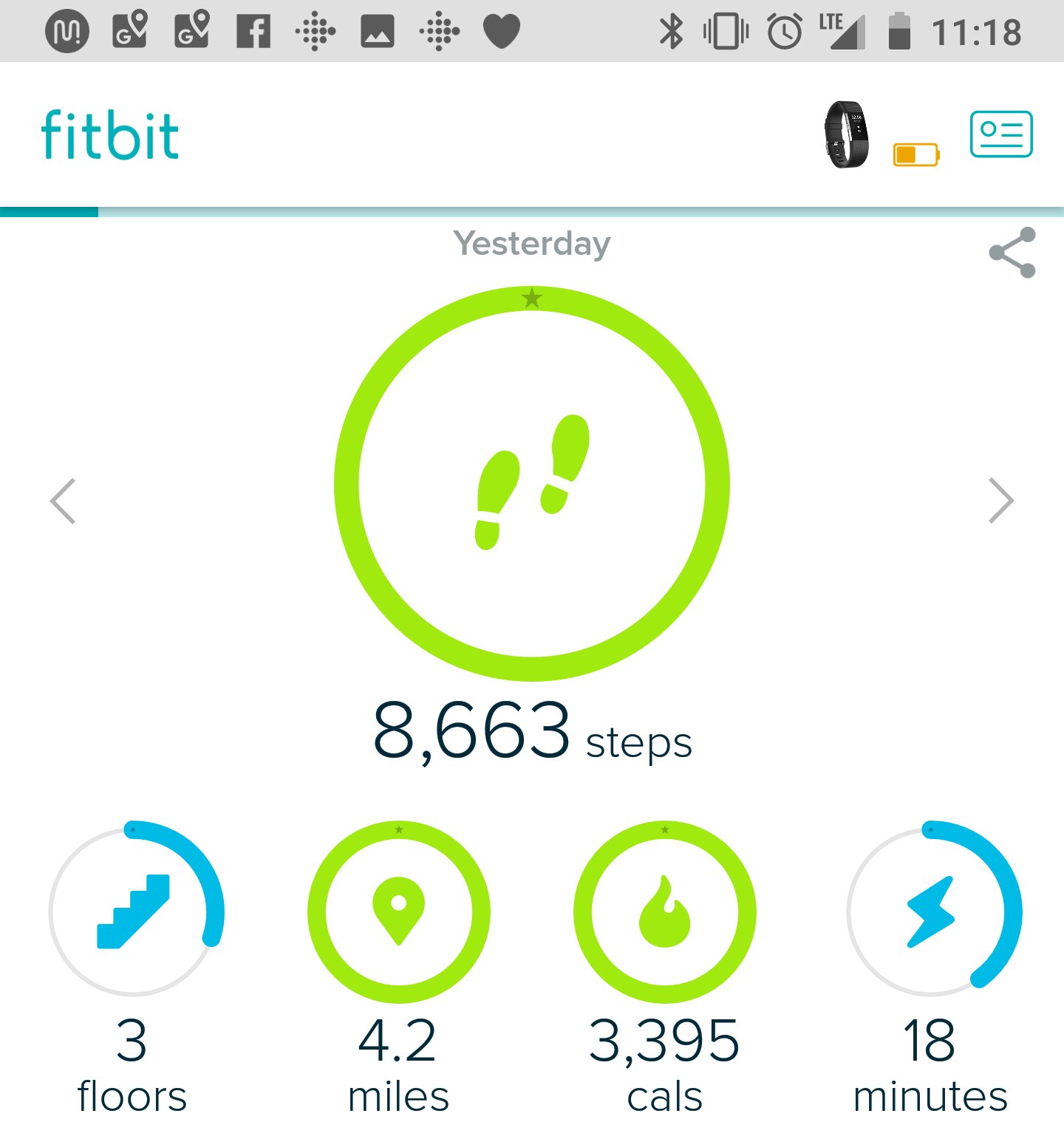This screenshot has width=1064, height=1136.
Task: Open the account profile card icon
Action: pyautogui.click(x=1000, y=134)
